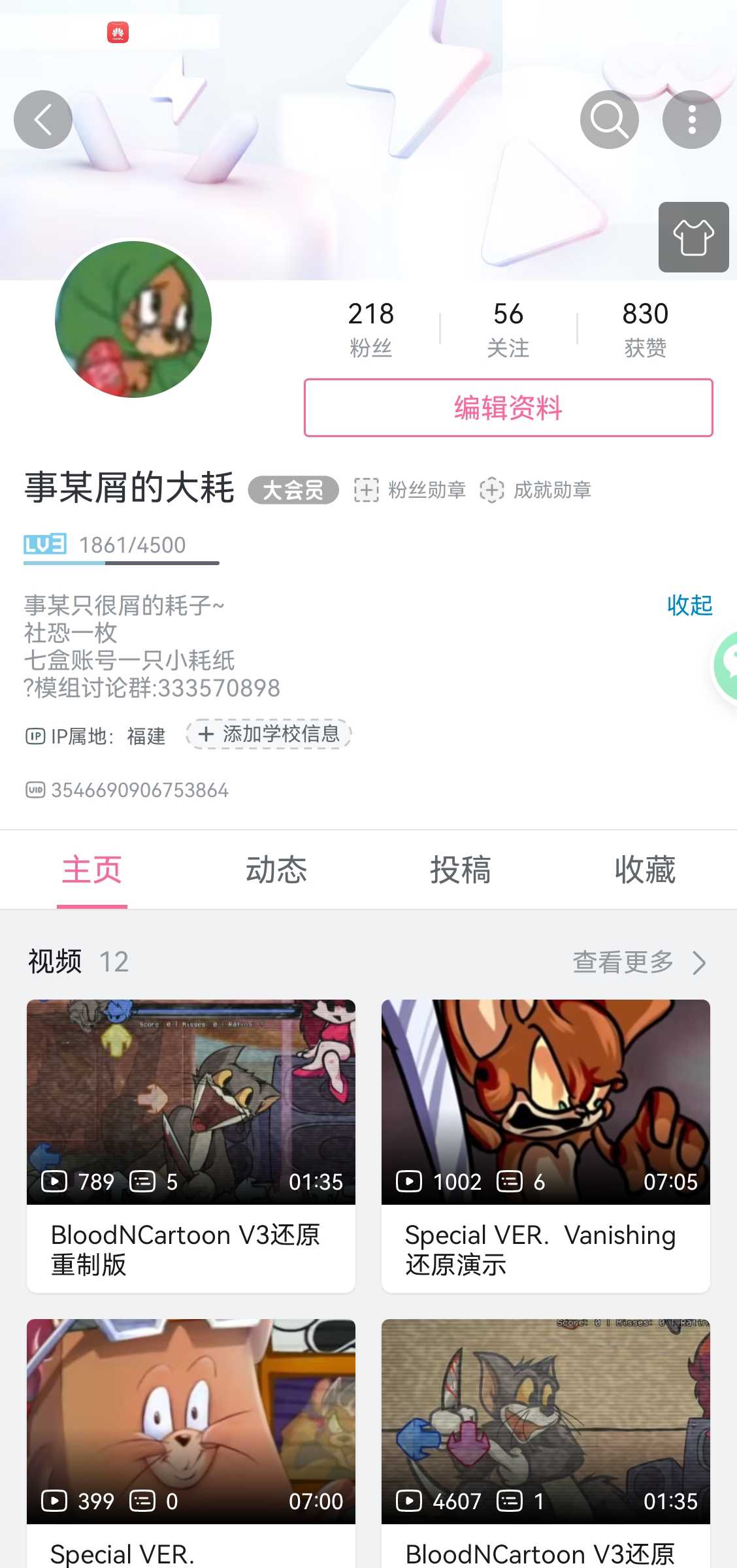Switch to the 收藏 tab
Image resolution: width=737 pixels, height=1568 pixels.
(x=644, y=870)
